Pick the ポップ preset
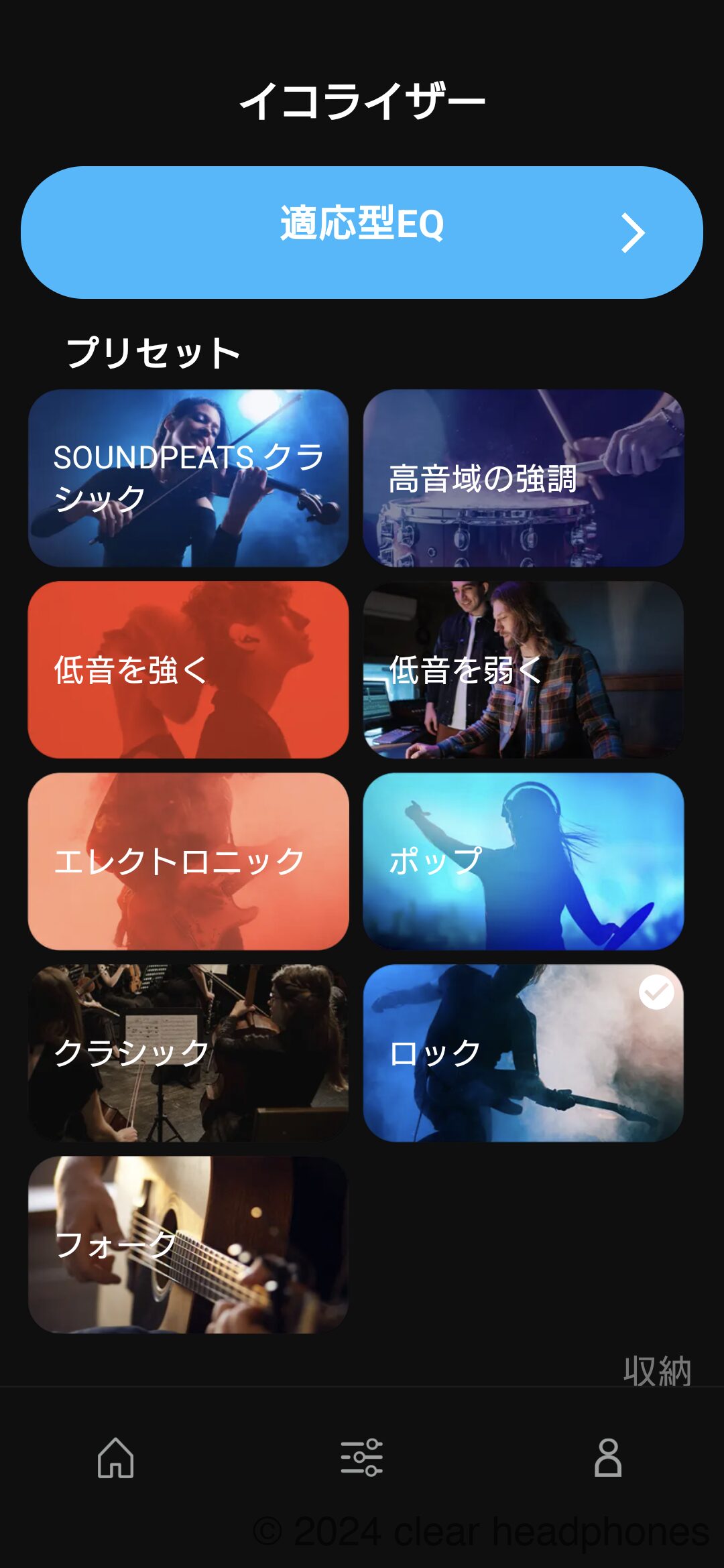 [x=523, y=861]
